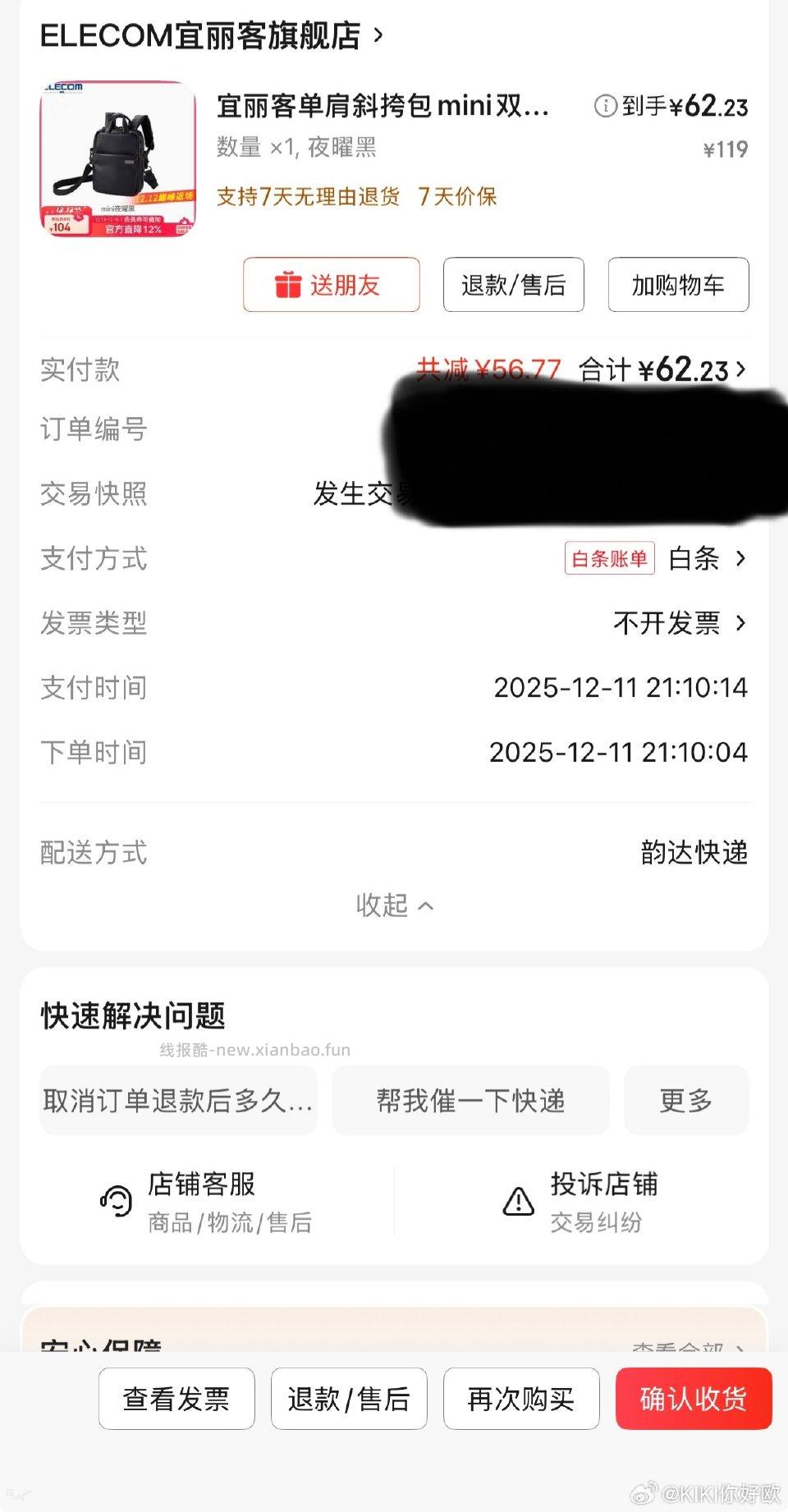Viewport: 788px width, 1512px height.
Task: Click 加购物车 to add to cart
Action: click(677, 284)
